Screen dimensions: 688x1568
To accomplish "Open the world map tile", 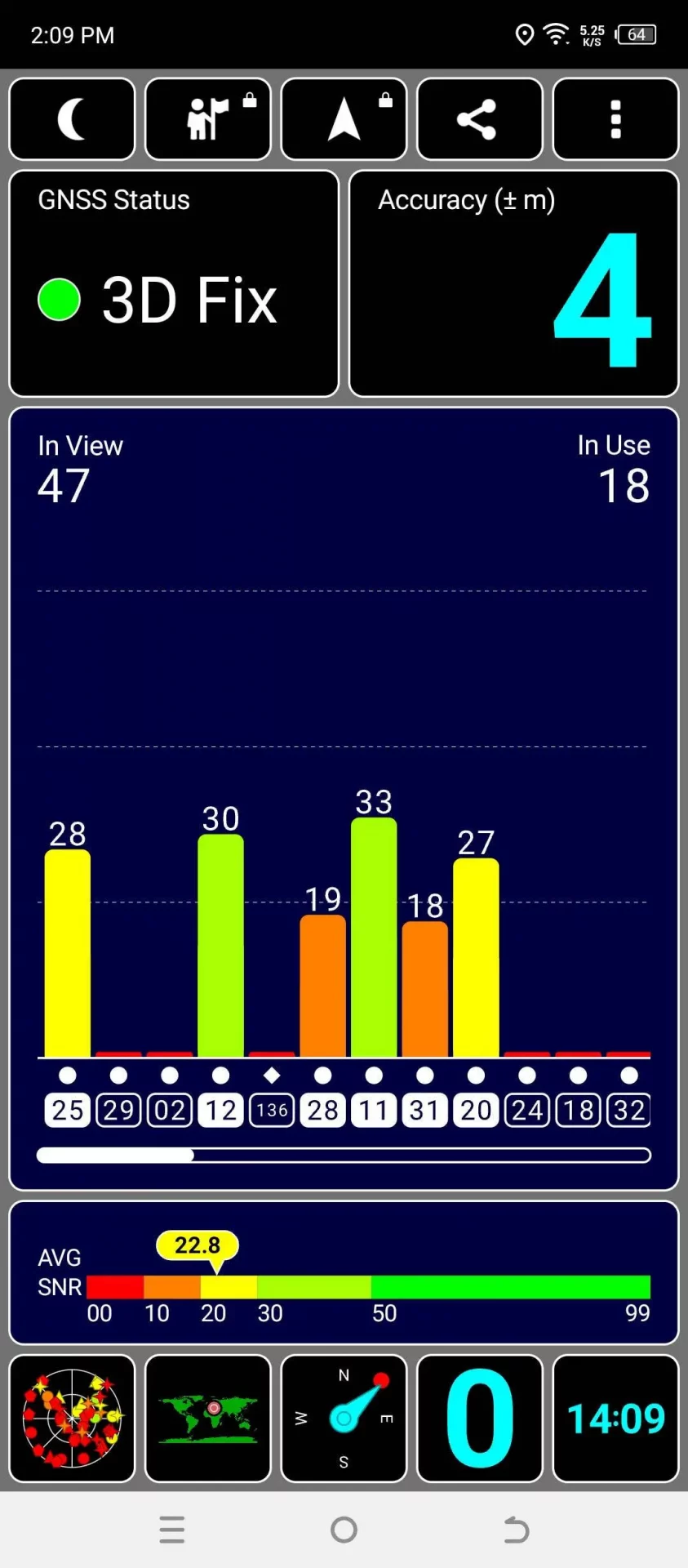I will click(208, 1419).
